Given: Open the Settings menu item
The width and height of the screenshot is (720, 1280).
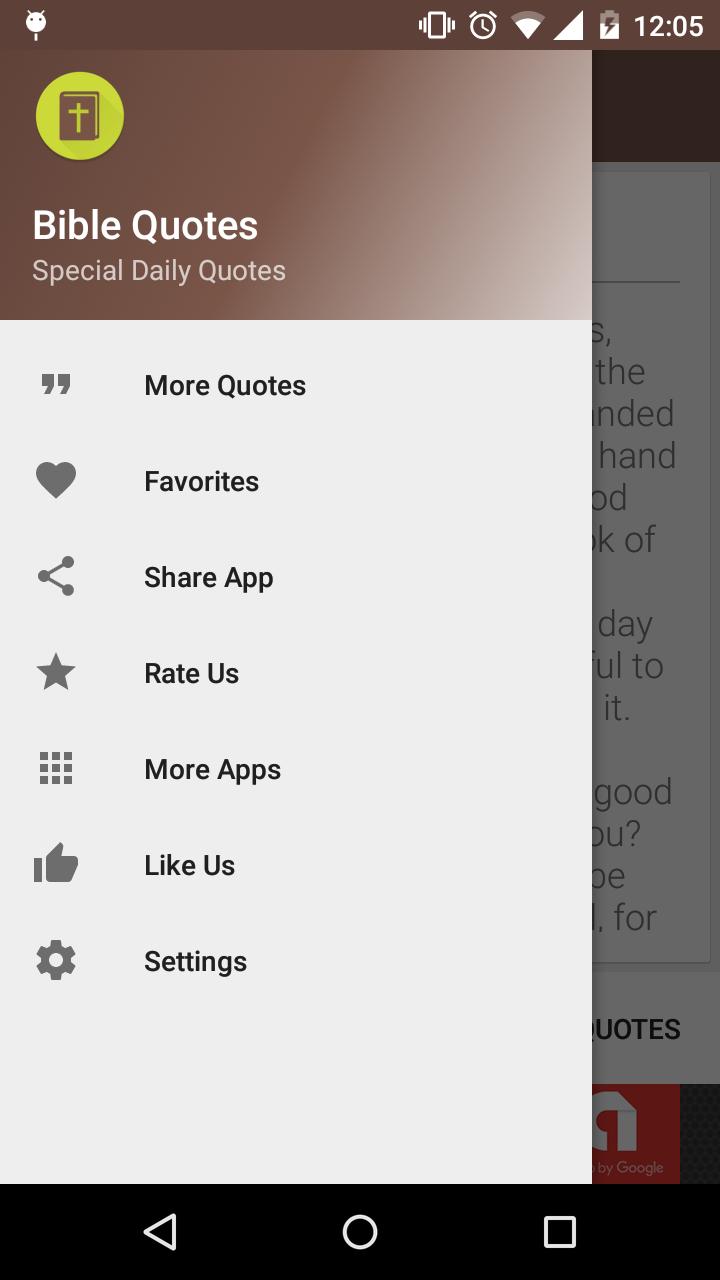Looking at the screenshot, I should [x=195, y=961].
